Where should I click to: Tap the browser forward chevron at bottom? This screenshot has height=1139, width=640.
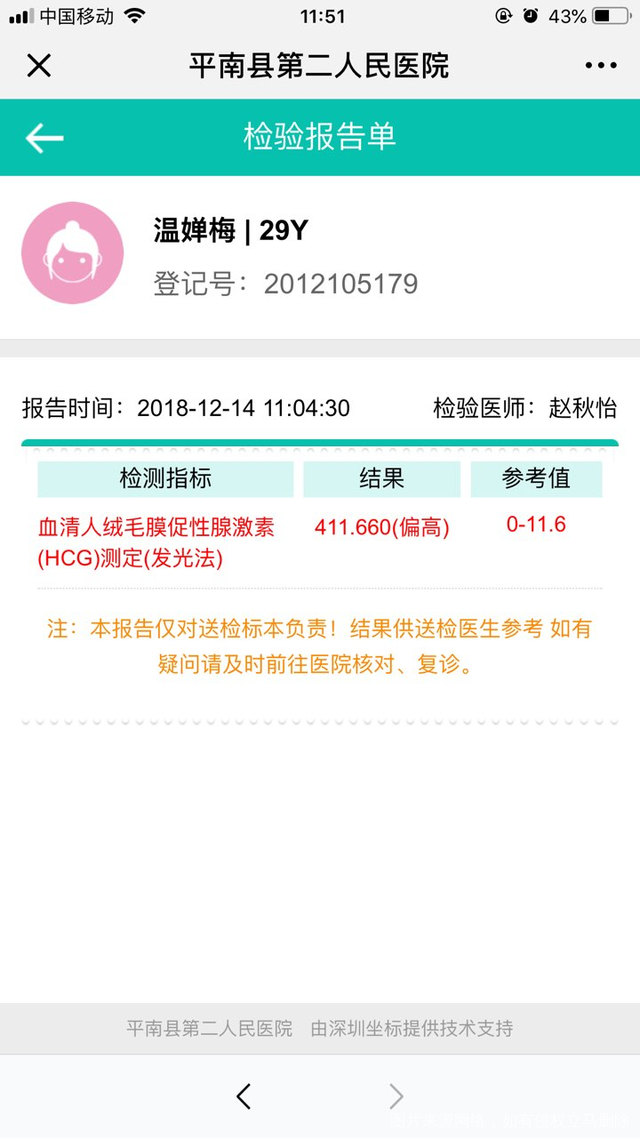pyautogui.click(x=396, y=1096)
